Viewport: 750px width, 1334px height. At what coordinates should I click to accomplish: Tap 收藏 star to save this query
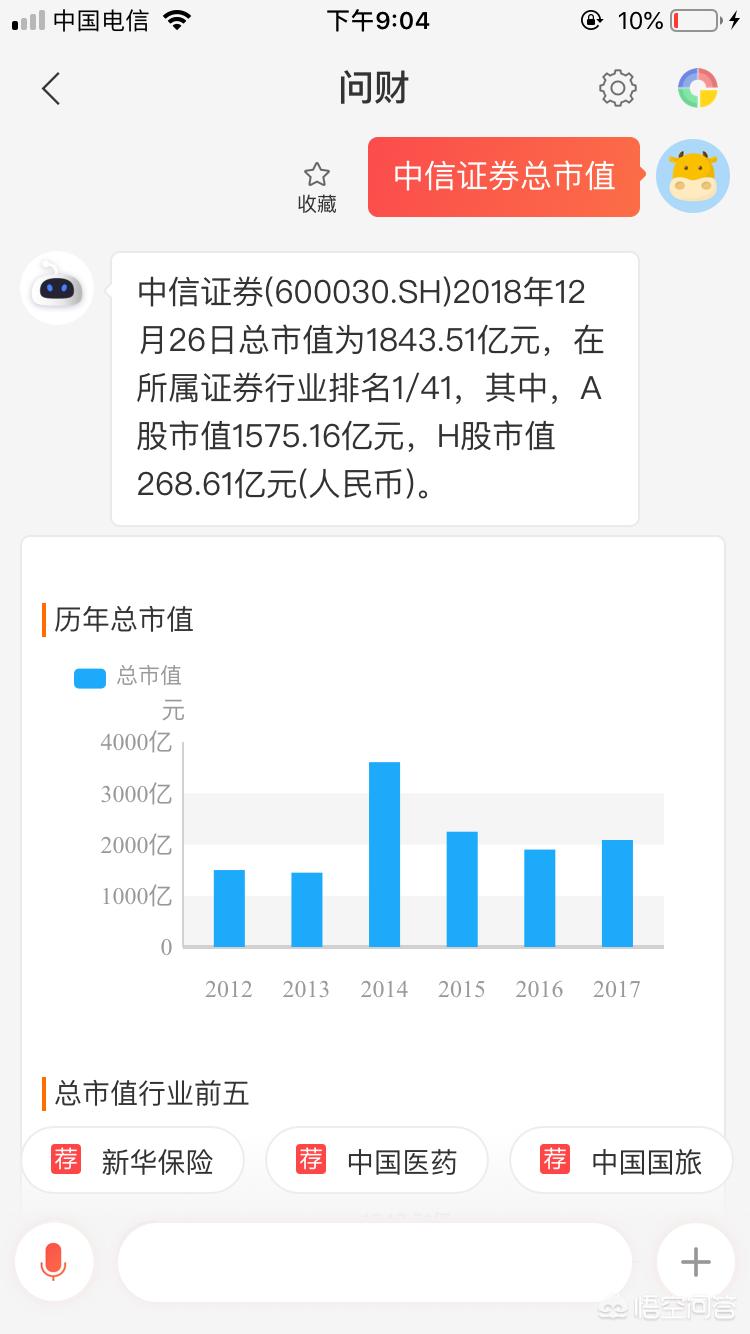pos(317,188)
